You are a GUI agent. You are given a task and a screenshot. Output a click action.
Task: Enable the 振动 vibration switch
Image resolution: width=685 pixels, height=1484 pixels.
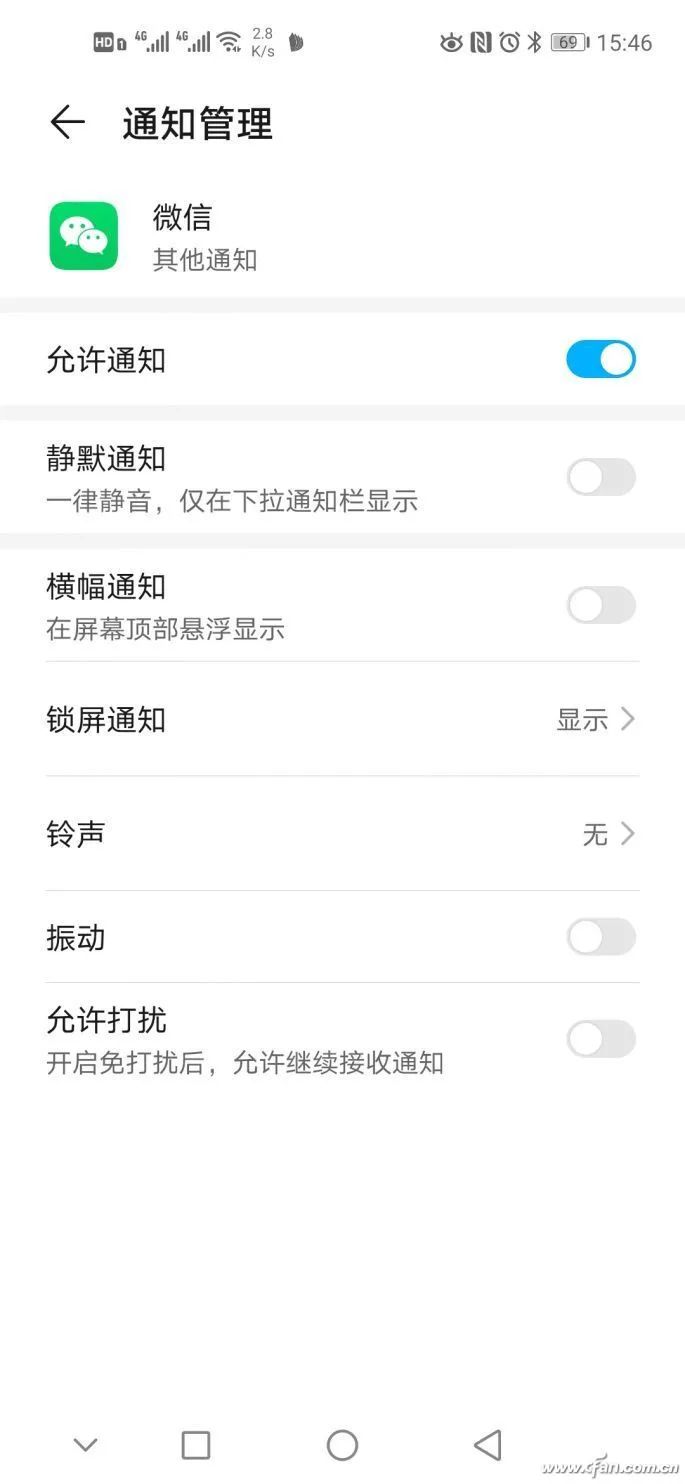pyautogui.click(x=600, y=937)
